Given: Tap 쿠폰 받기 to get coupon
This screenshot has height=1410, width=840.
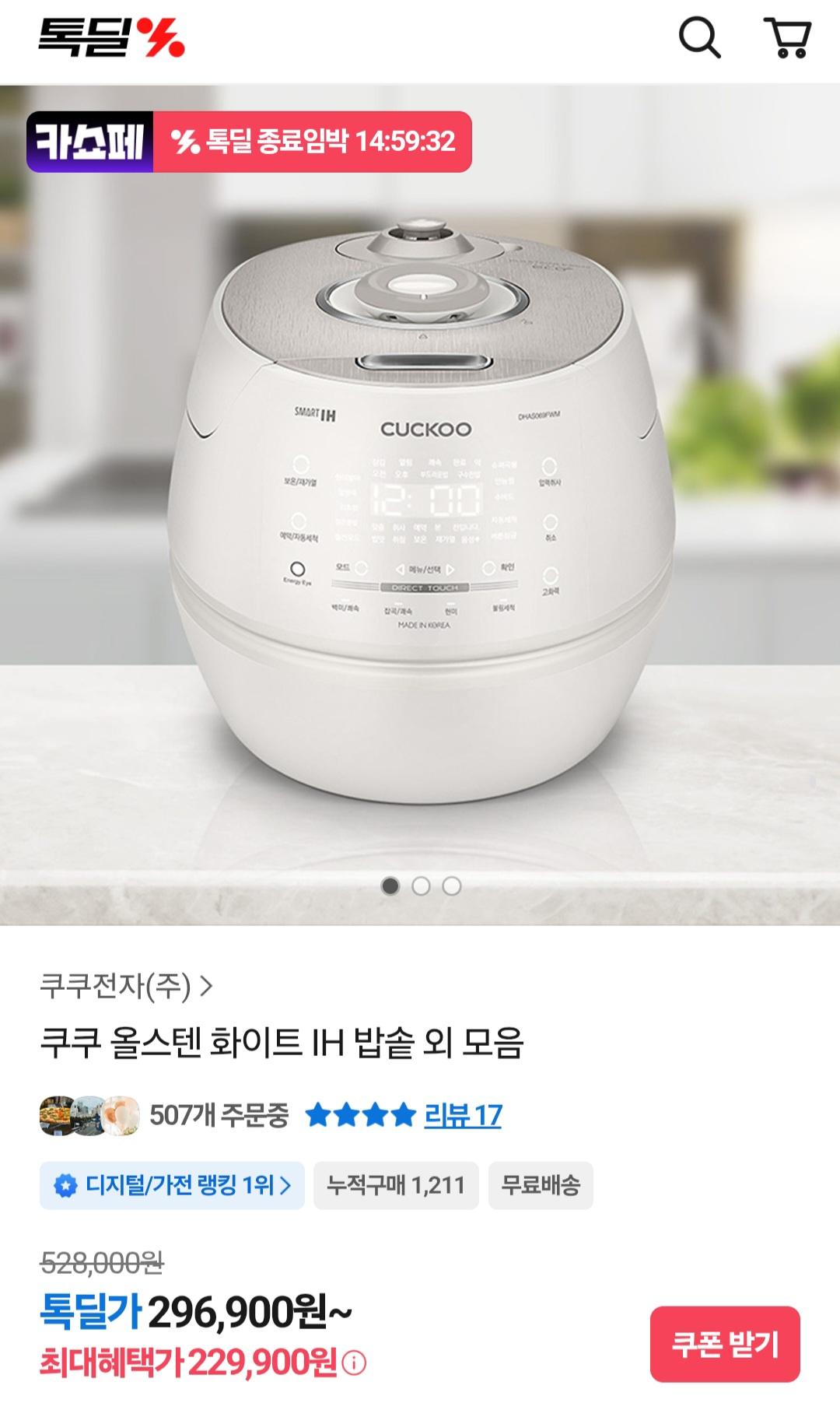Looking at the screenshot, I should 724,1344.
